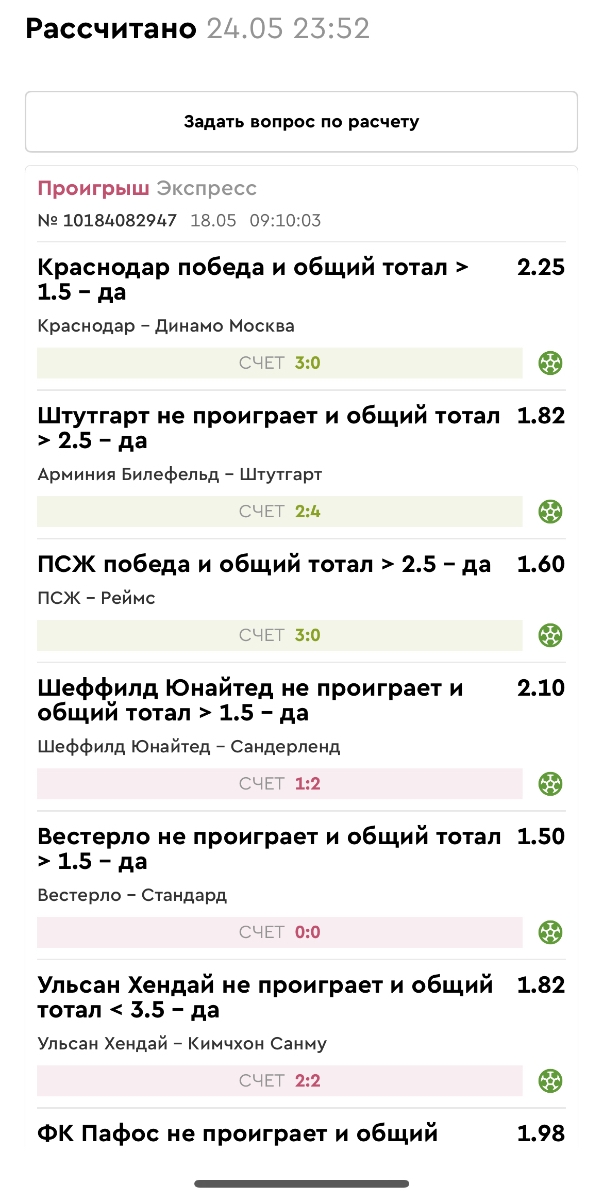Viewport: 603px width, 1200px height.
Task: Open the football icon for Шеффилд Юнайтед – Сандерленд
Action: pyautogui.click(x=550, y=783)
